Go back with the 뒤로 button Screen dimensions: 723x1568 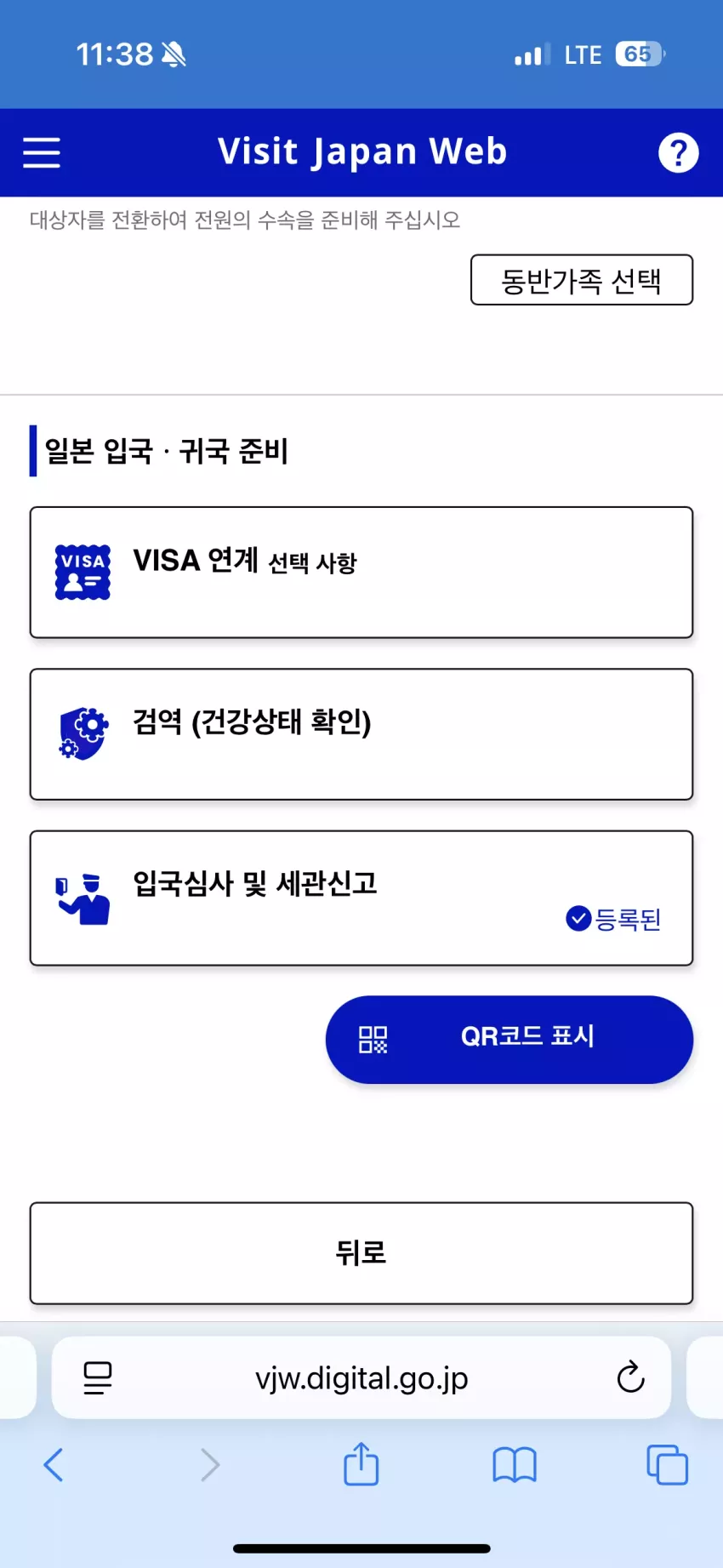[361, 1253]
